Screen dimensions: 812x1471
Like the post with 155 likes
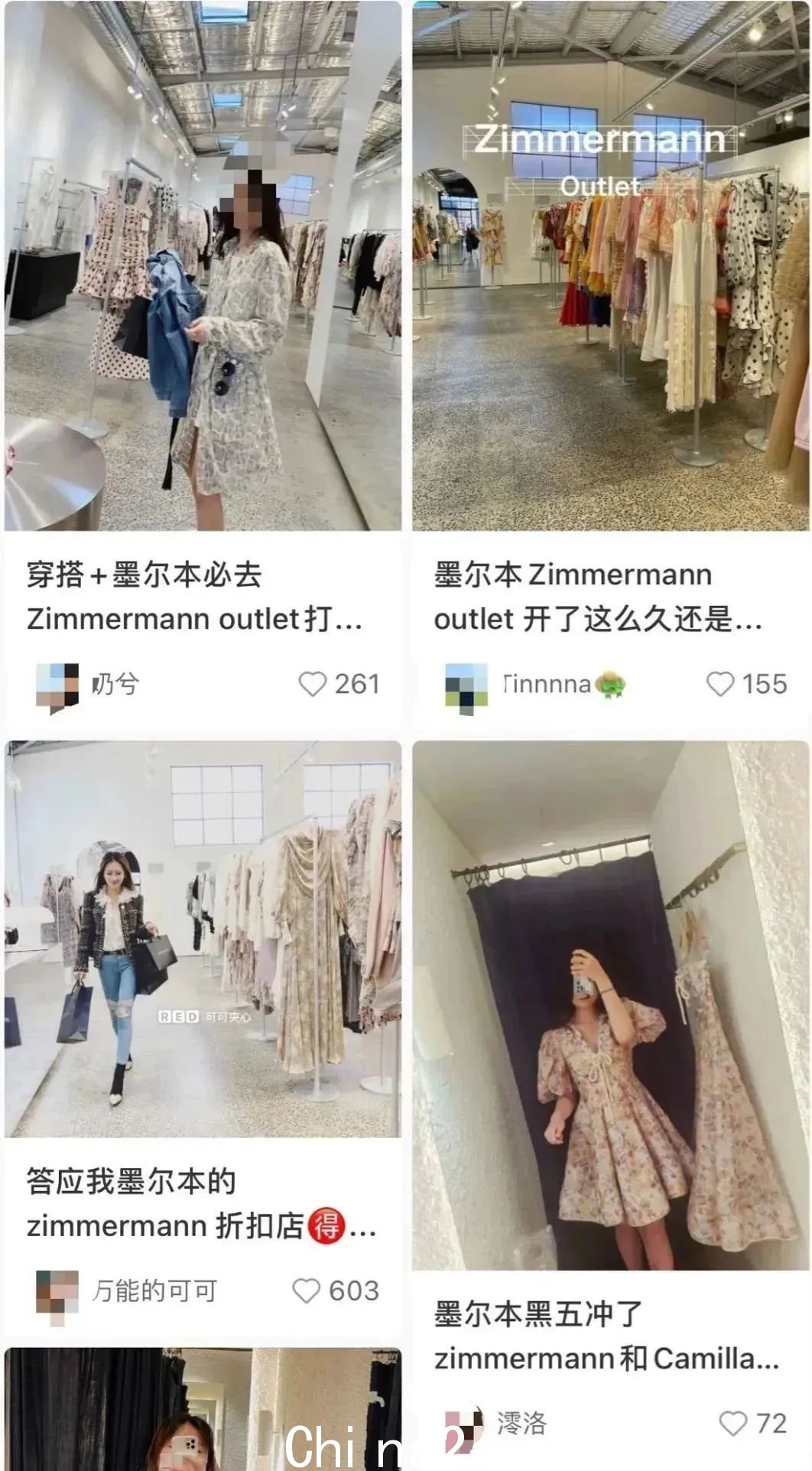[x=719, y=684]
